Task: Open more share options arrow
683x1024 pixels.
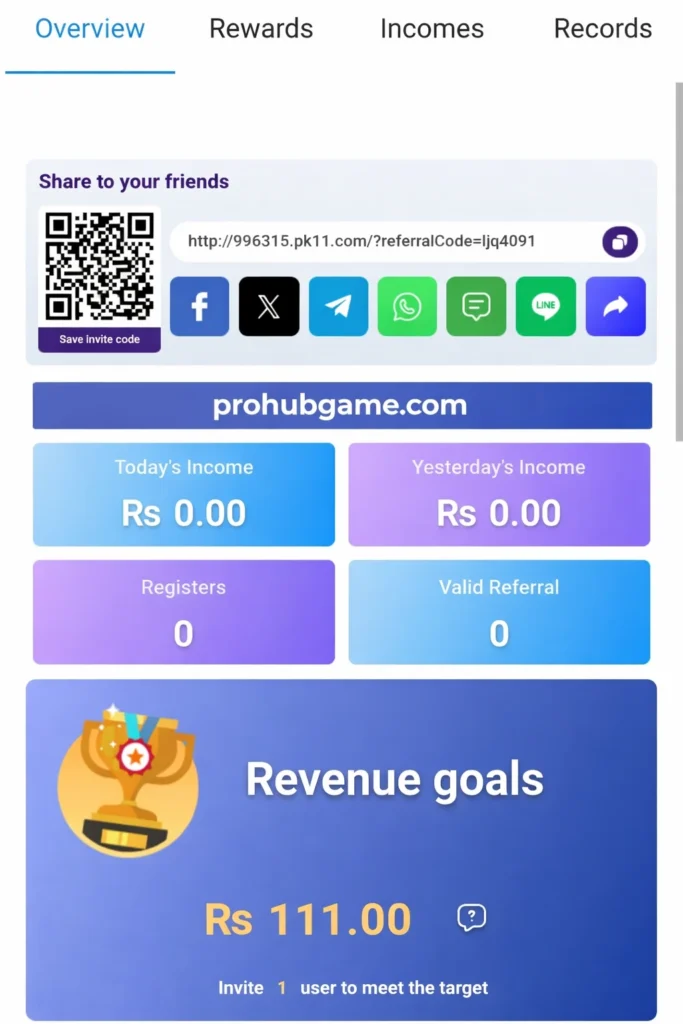Action: [615, 306]
